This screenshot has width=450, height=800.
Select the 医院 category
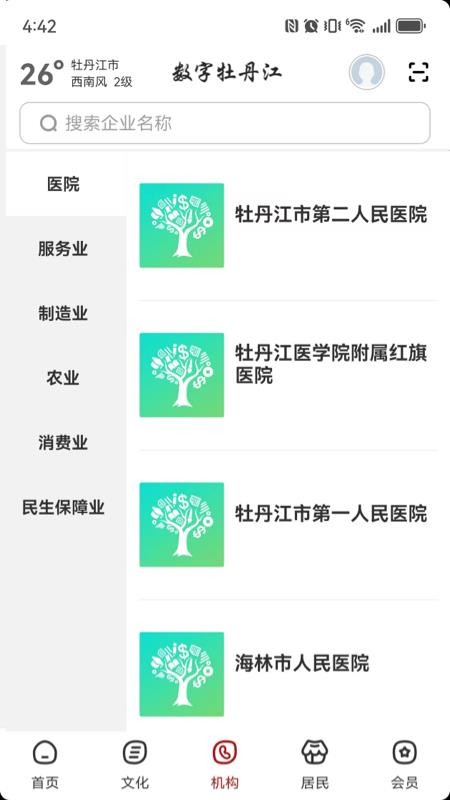(63, 184)
